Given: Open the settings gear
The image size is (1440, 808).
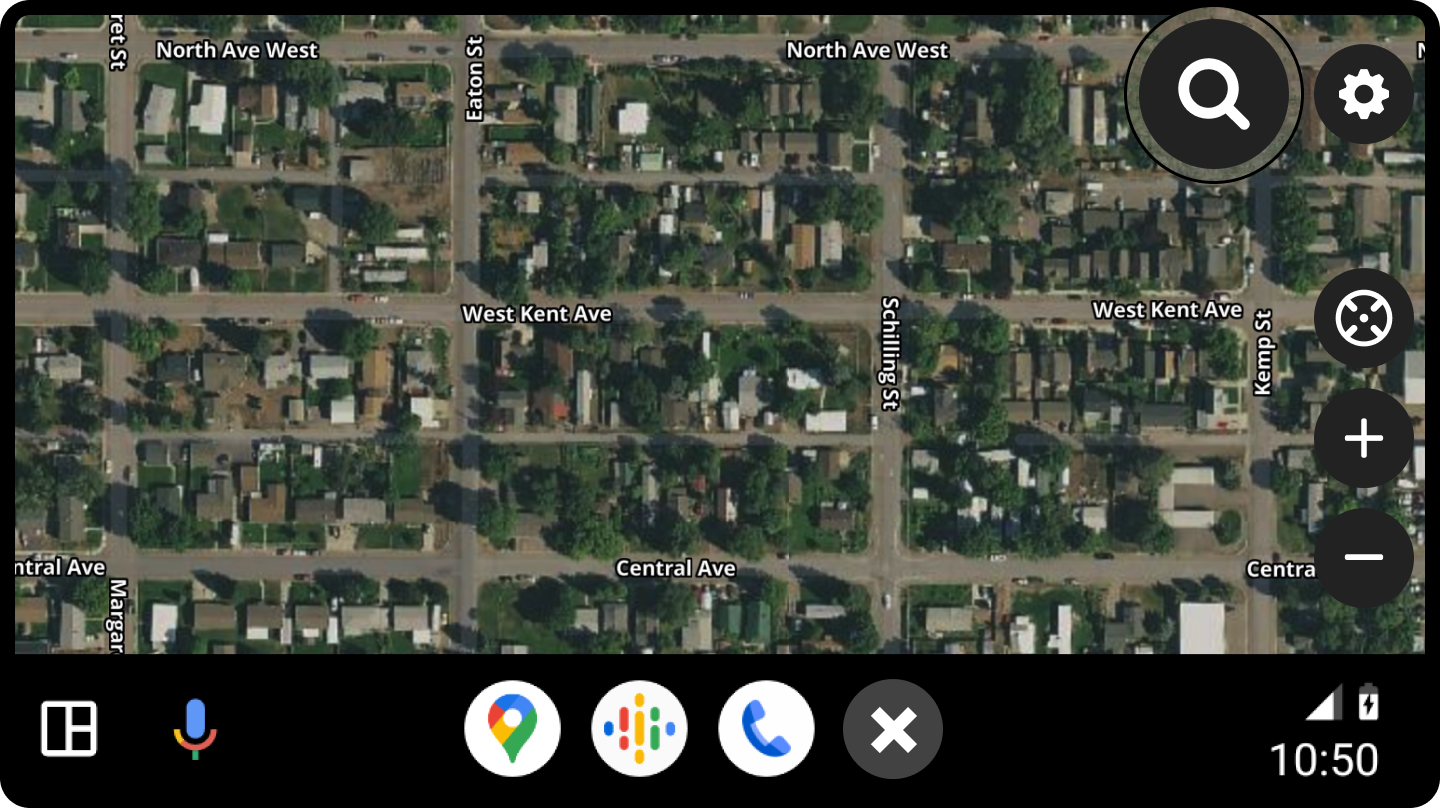Looking at the screenshot, I should tap(1363, 95).
